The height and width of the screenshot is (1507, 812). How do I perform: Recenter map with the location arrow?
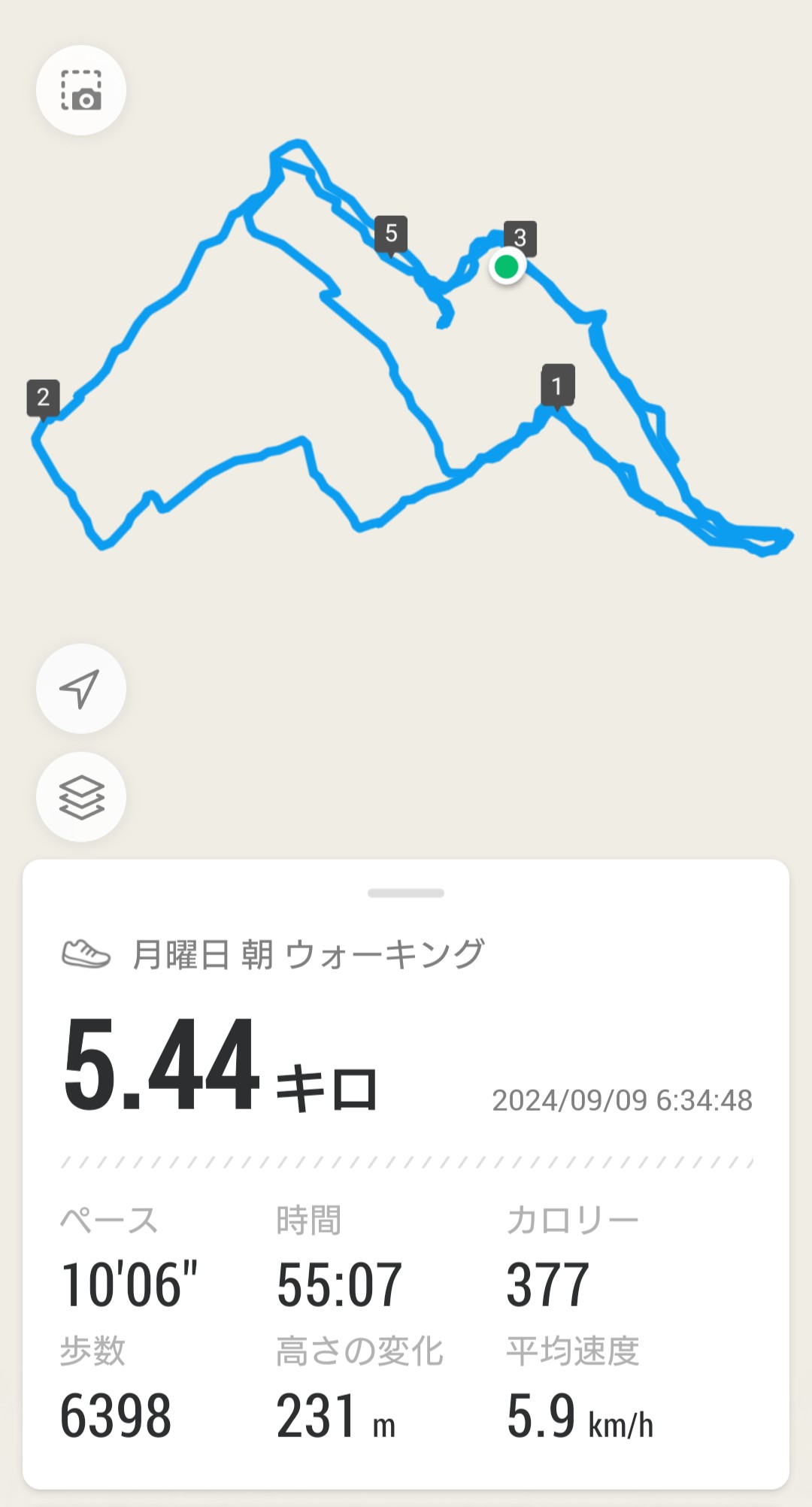pos(81,688)
